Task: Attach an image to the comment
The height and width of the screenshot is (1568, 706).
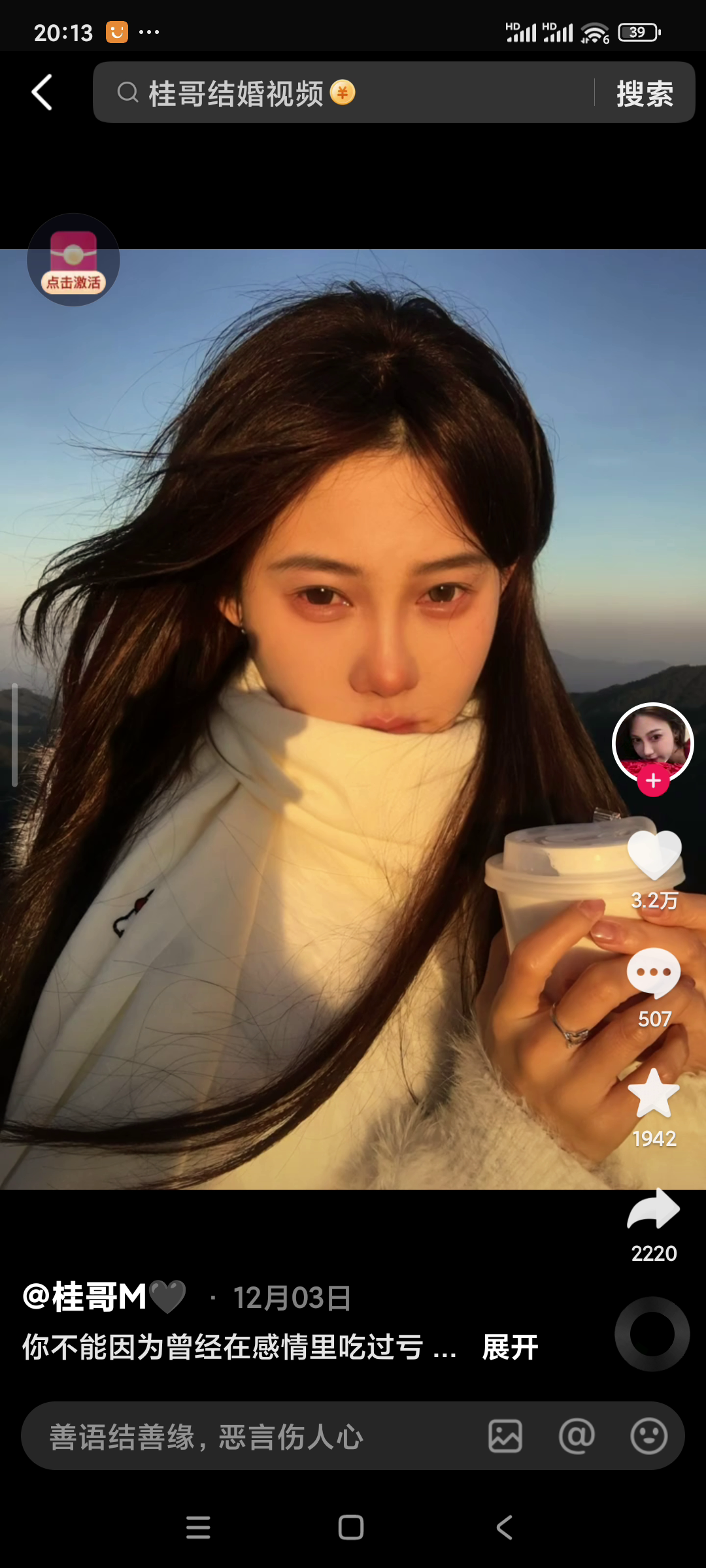Action: (505, 1436)
